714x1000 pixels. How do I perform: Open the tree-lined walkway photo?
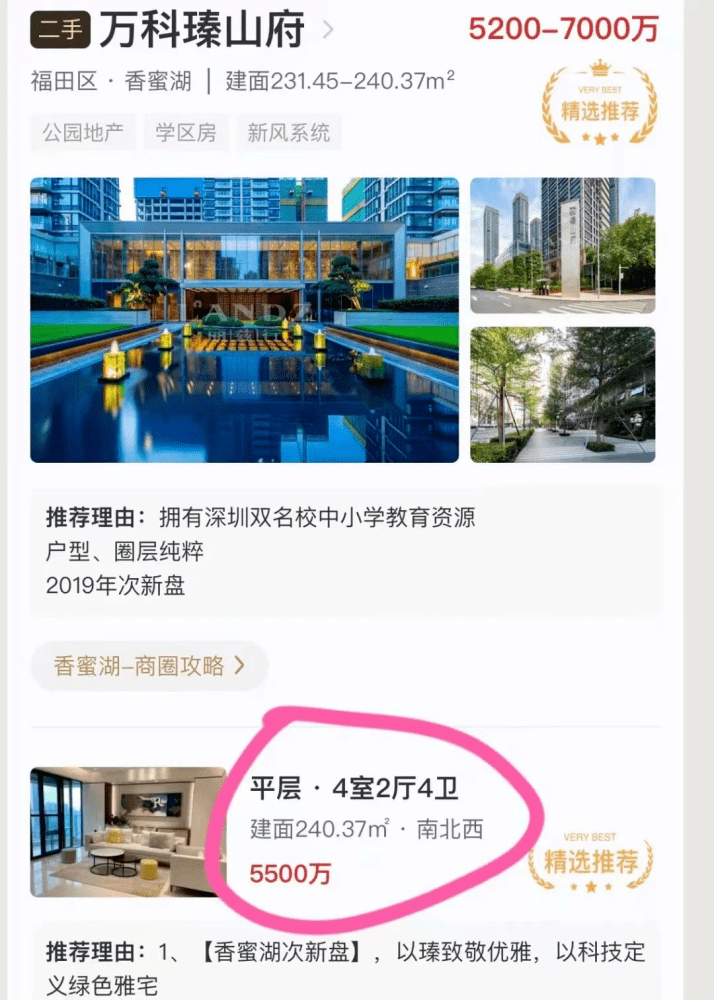tap(562, 394)
